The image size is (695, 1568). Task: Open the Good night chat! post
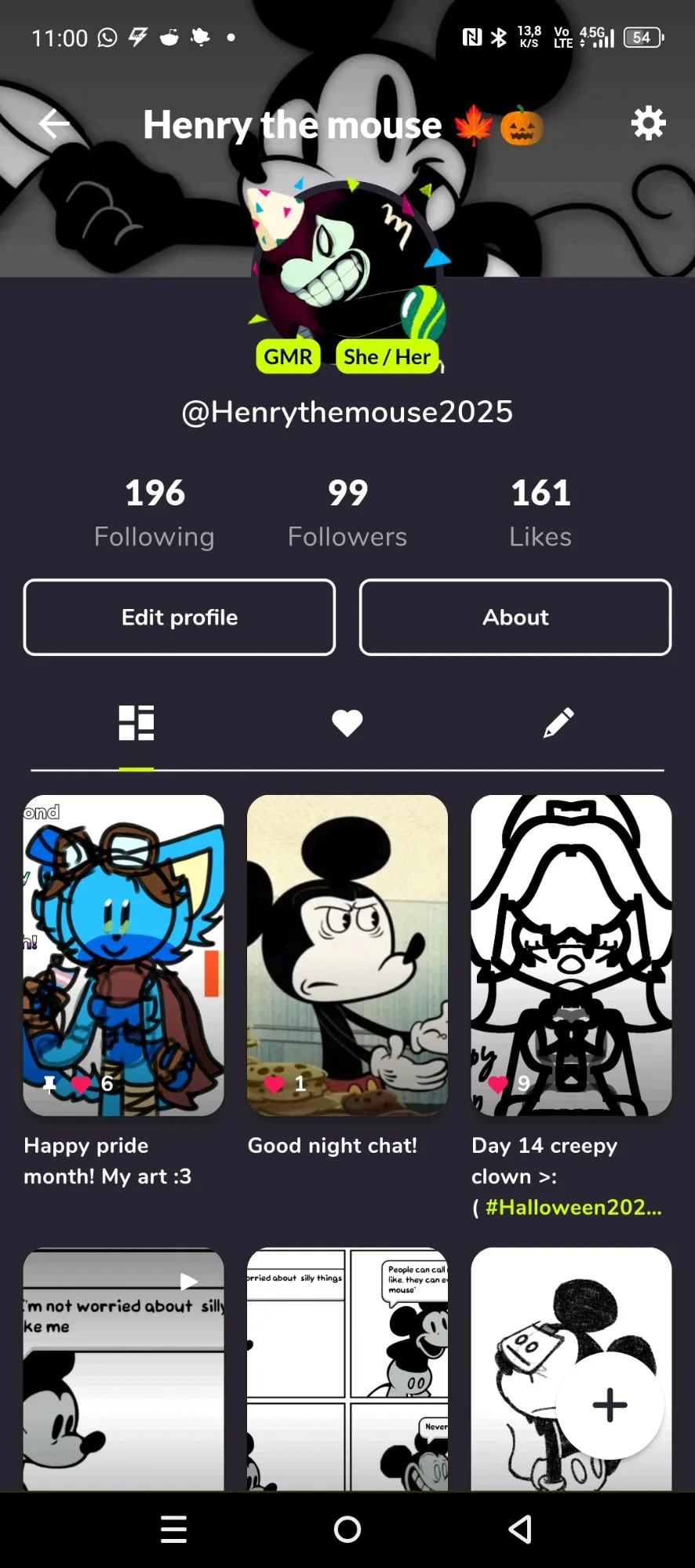[347, 955]
